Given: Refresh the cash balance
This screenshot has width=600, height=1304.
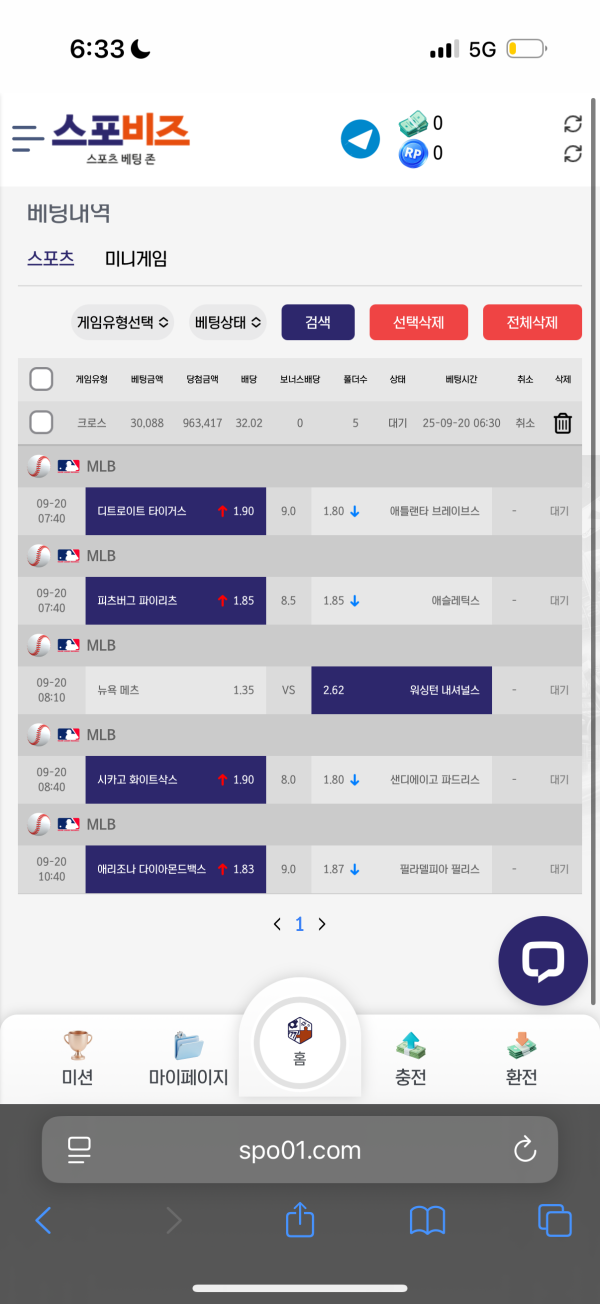Looking at the screenshot, I should (x=573, y=123).
